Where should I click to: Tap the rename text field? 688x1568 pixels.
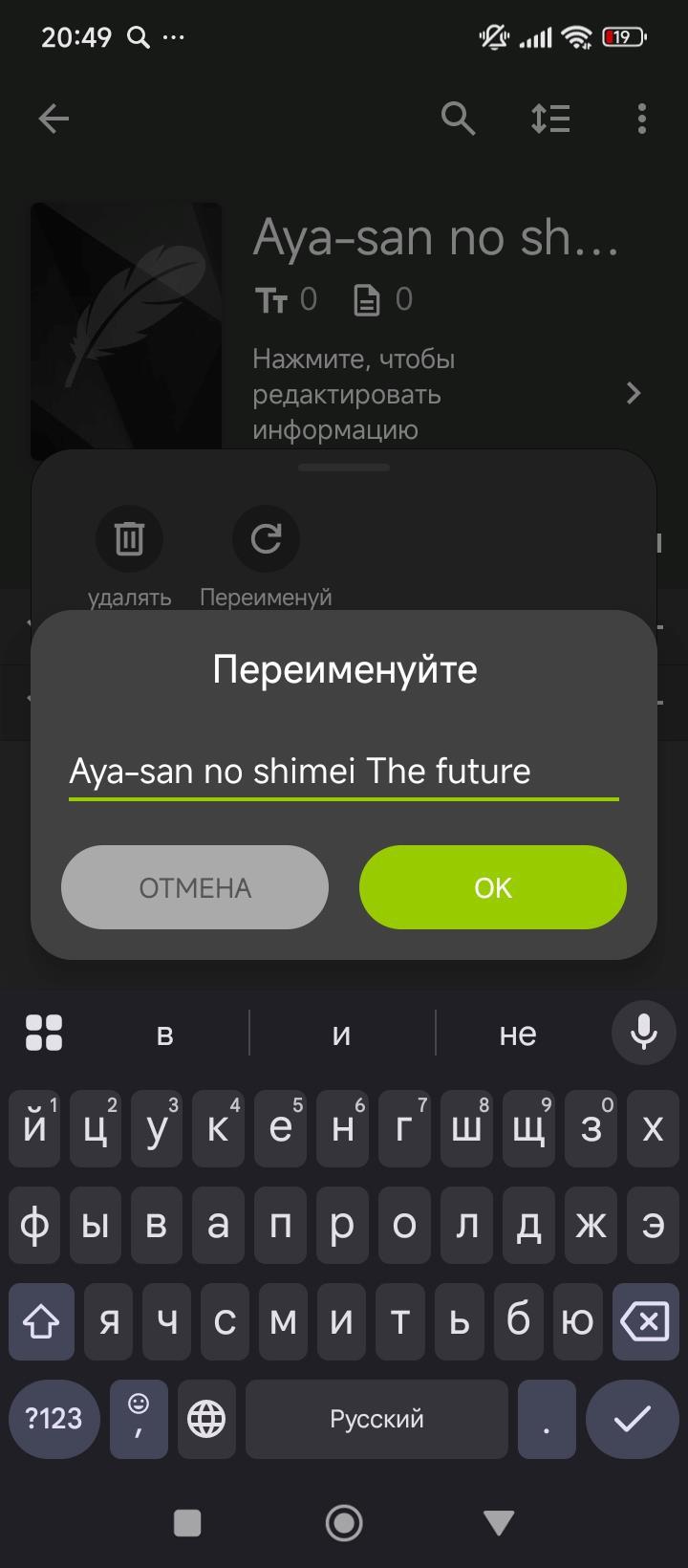point(343,771)
